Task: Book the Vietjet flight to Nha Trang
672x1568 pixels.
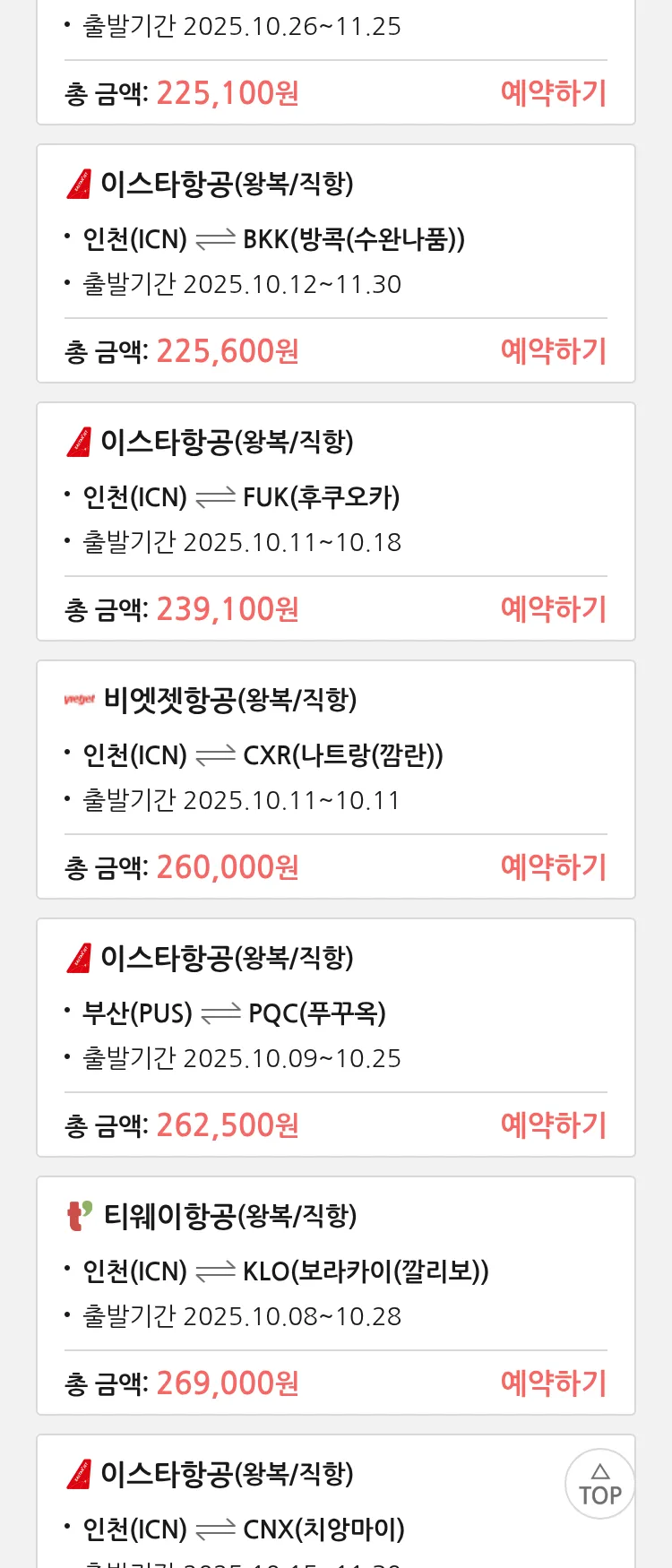Action: click(553, 867)
